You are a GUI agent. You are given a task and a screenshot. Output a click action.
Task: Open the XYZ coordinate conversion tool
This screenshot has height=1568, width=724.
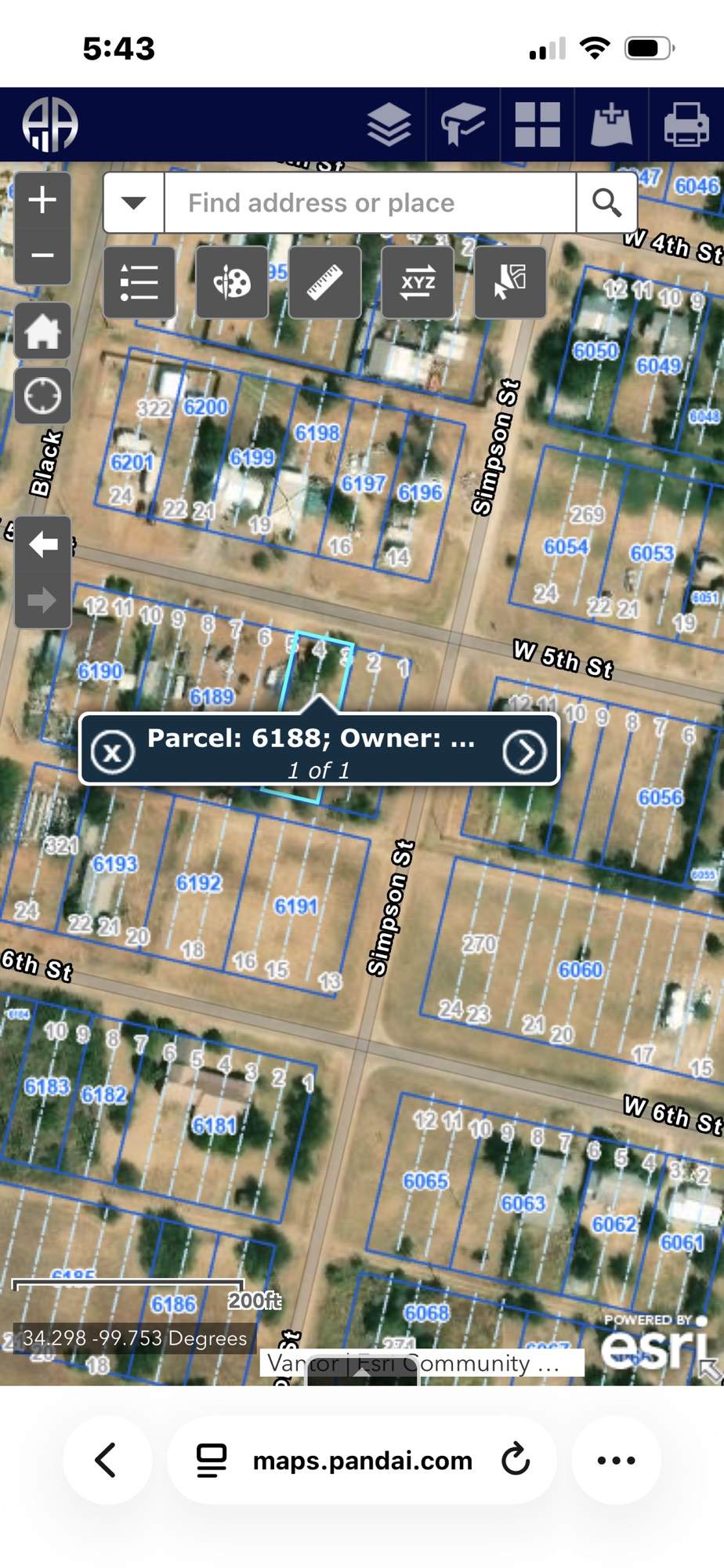coord(418,282)
